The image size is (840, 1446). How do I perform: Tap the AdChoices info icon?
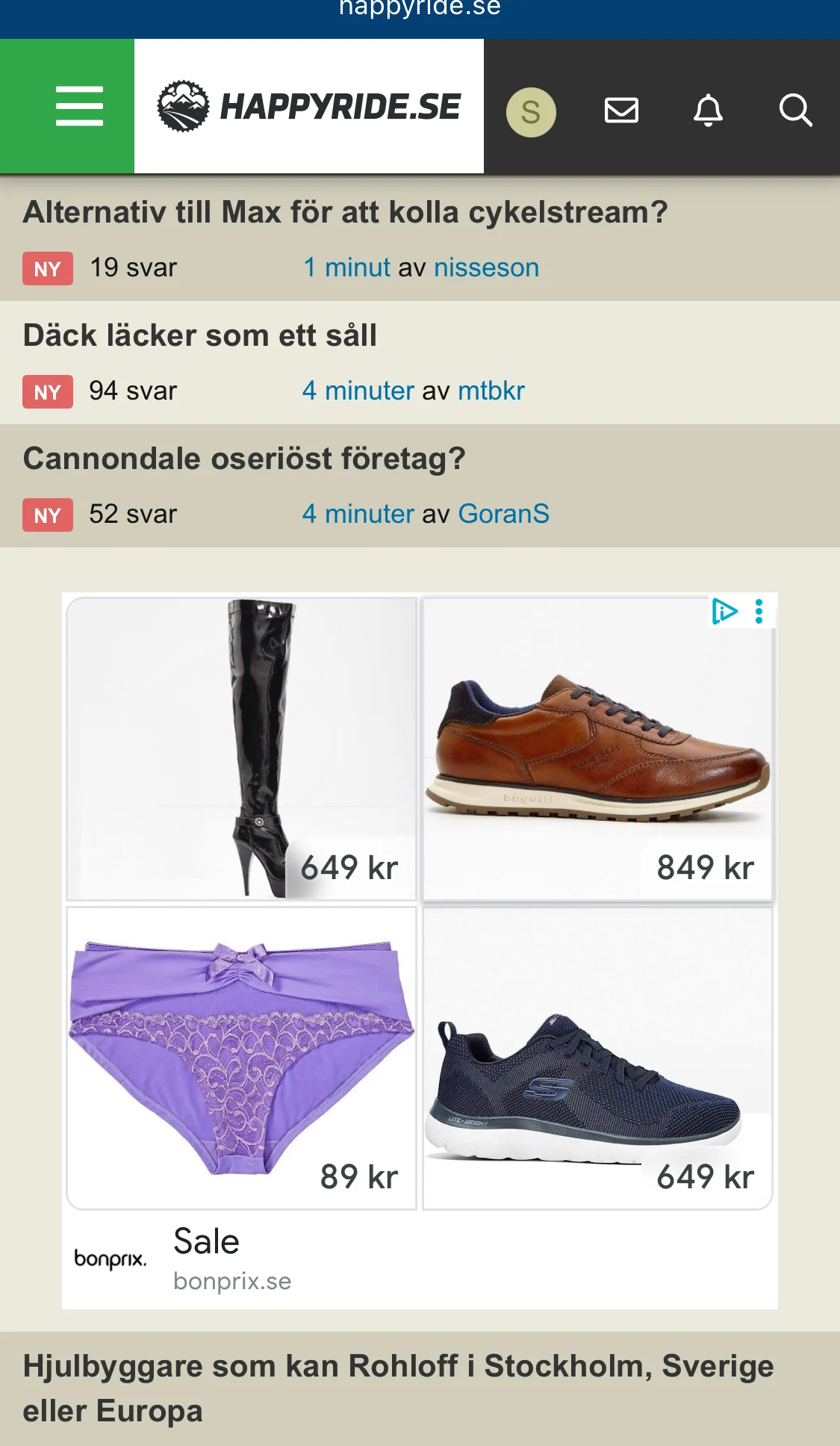(x=724, y=611)
